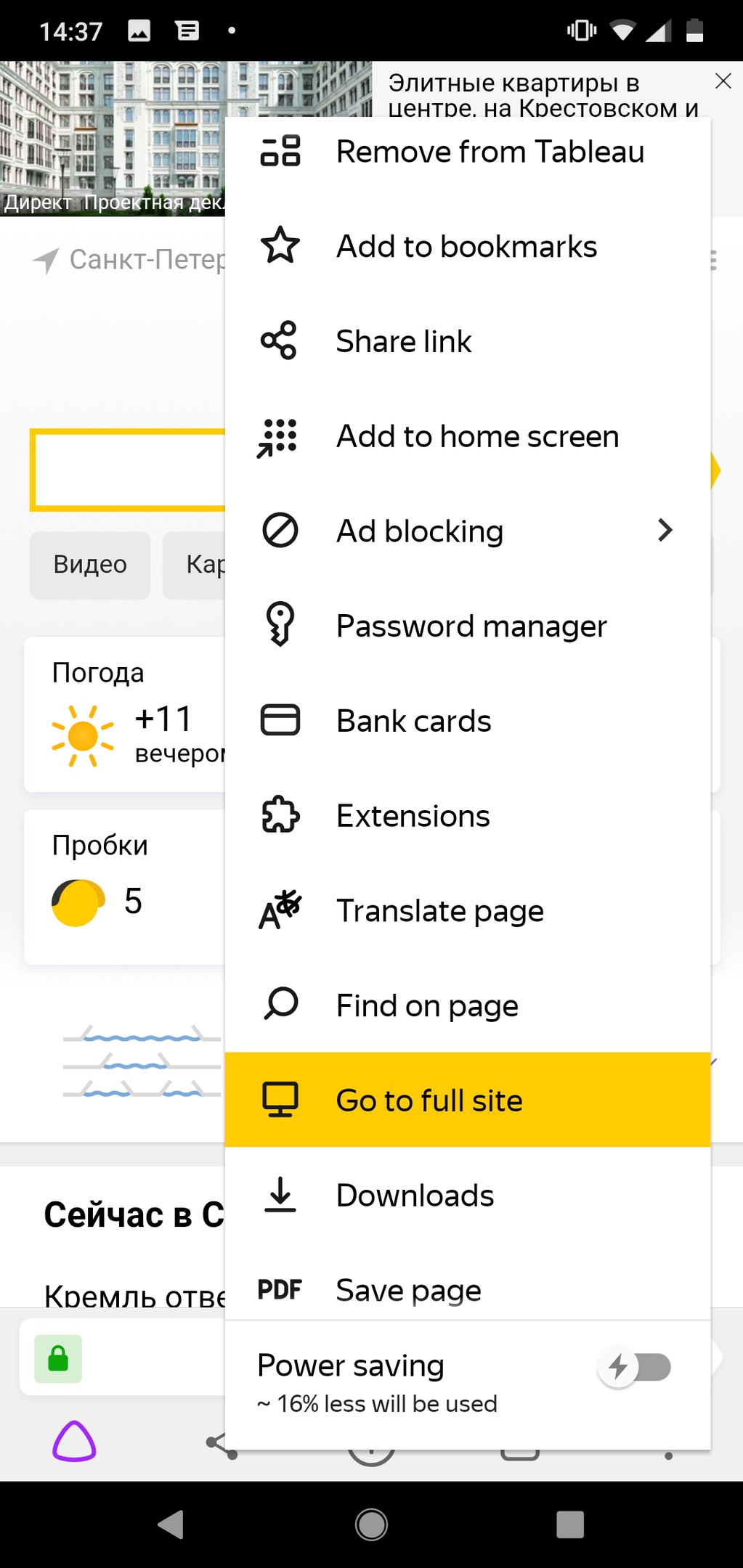Screen dimensions: 743x1568
Task: Tap Share link option
Action: click(x=467, y=341)
